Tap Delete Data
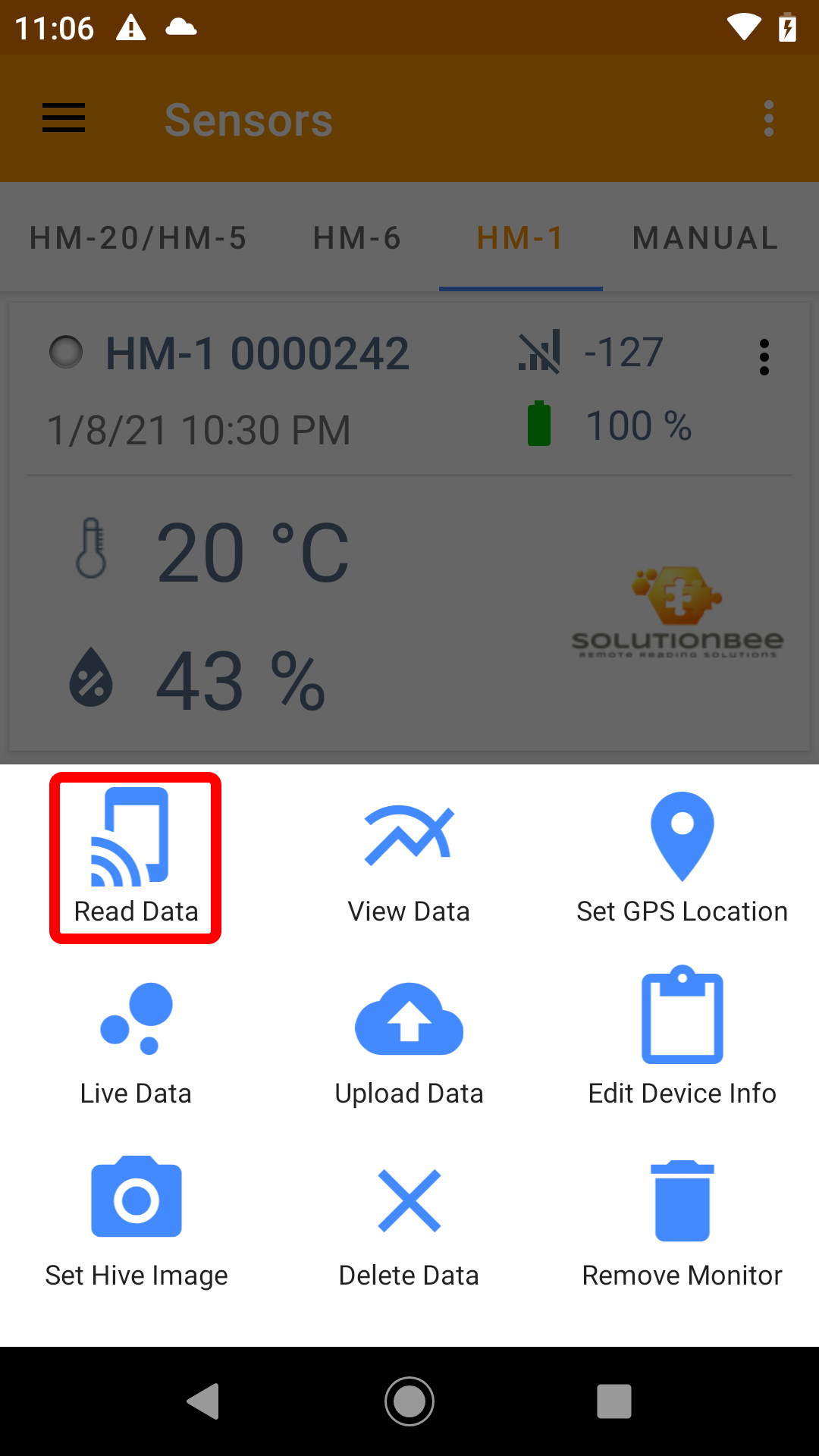The height and width of the screenshot is (1456, 819). [409, 1222]
